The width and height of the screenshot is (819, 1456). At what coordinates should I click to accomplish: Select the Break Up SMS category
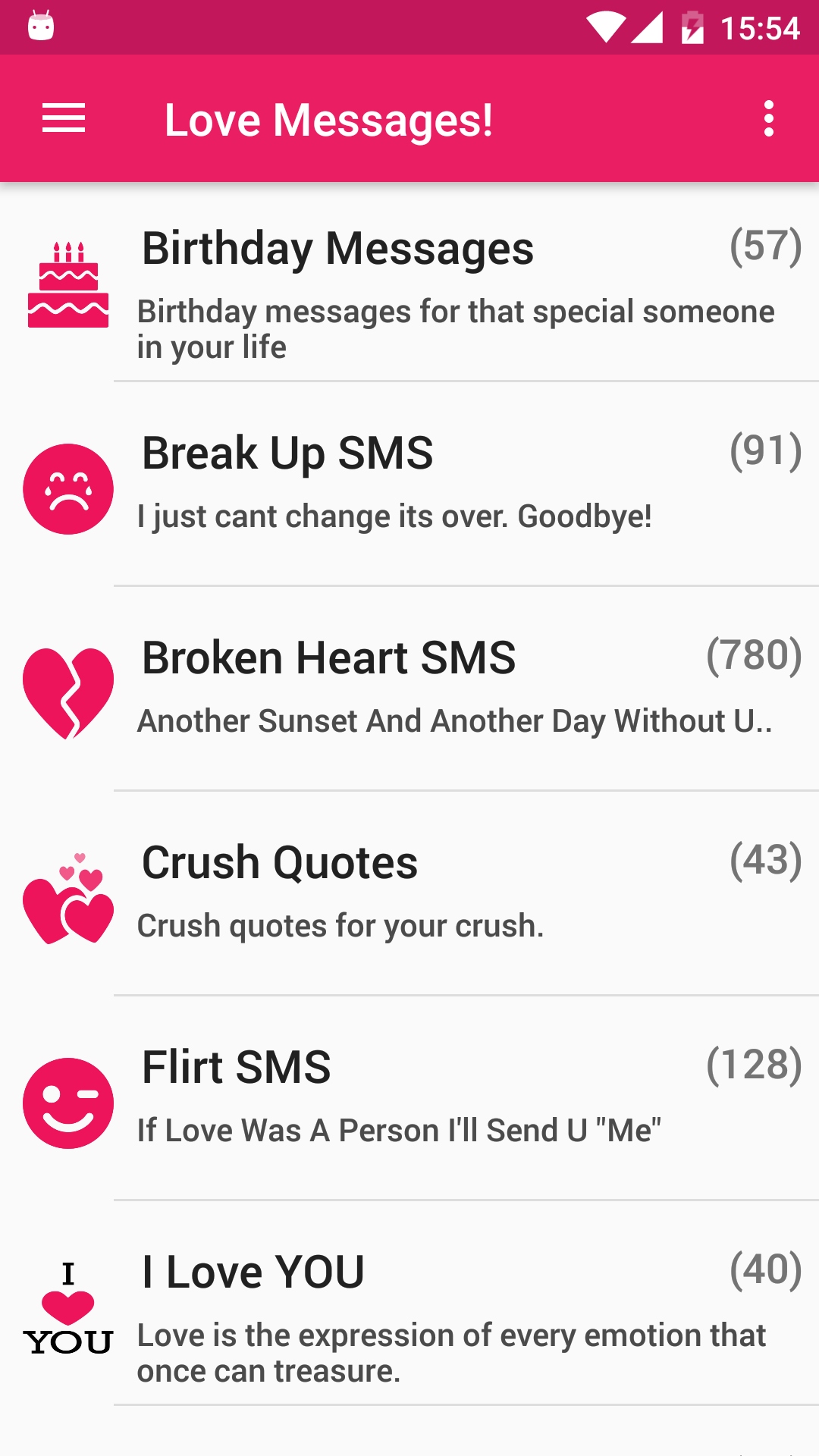tap(409, 485)
